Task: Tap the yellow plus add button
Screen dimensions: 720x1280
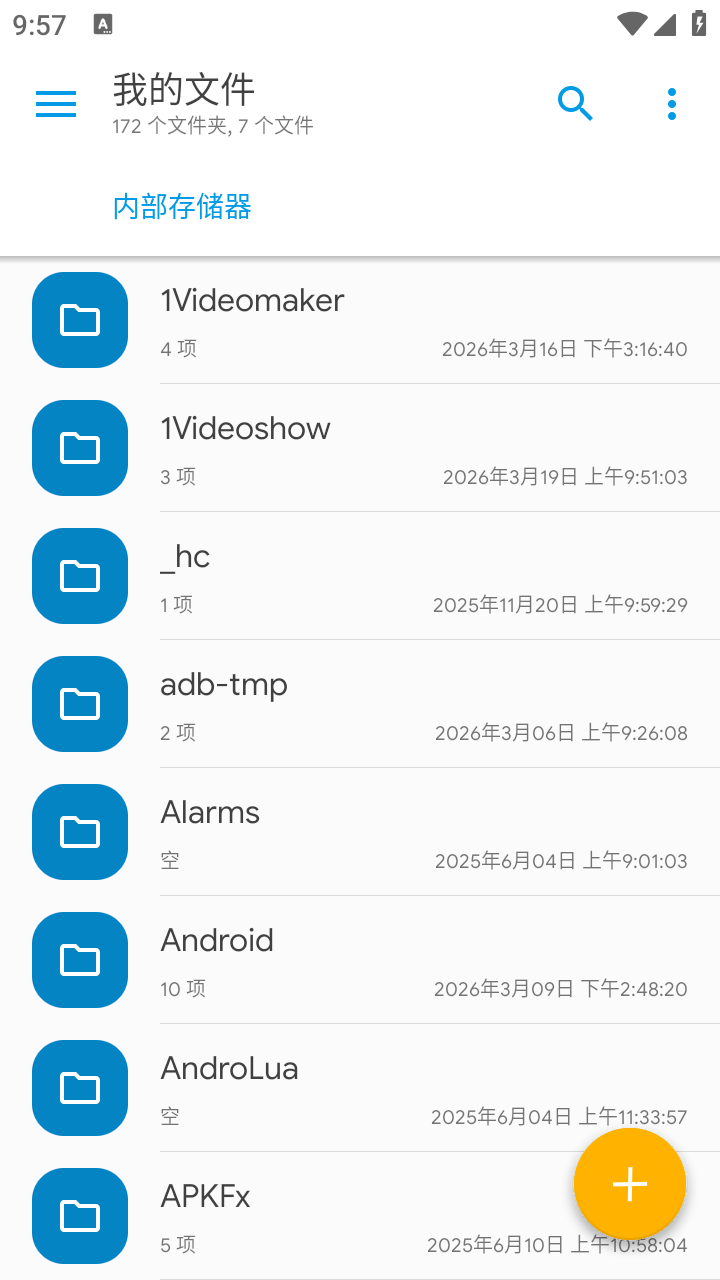Action: tap(630, 1184)
